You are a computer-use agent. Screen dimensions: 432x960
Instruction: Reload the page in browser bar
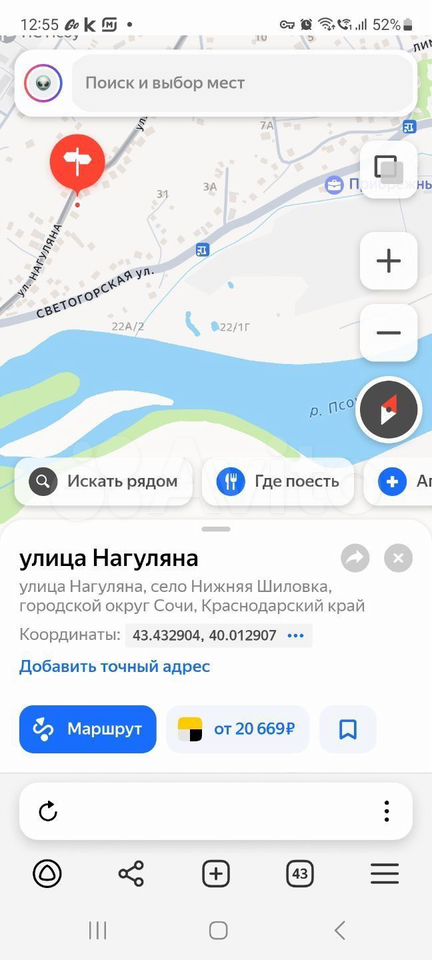point(48,812)
